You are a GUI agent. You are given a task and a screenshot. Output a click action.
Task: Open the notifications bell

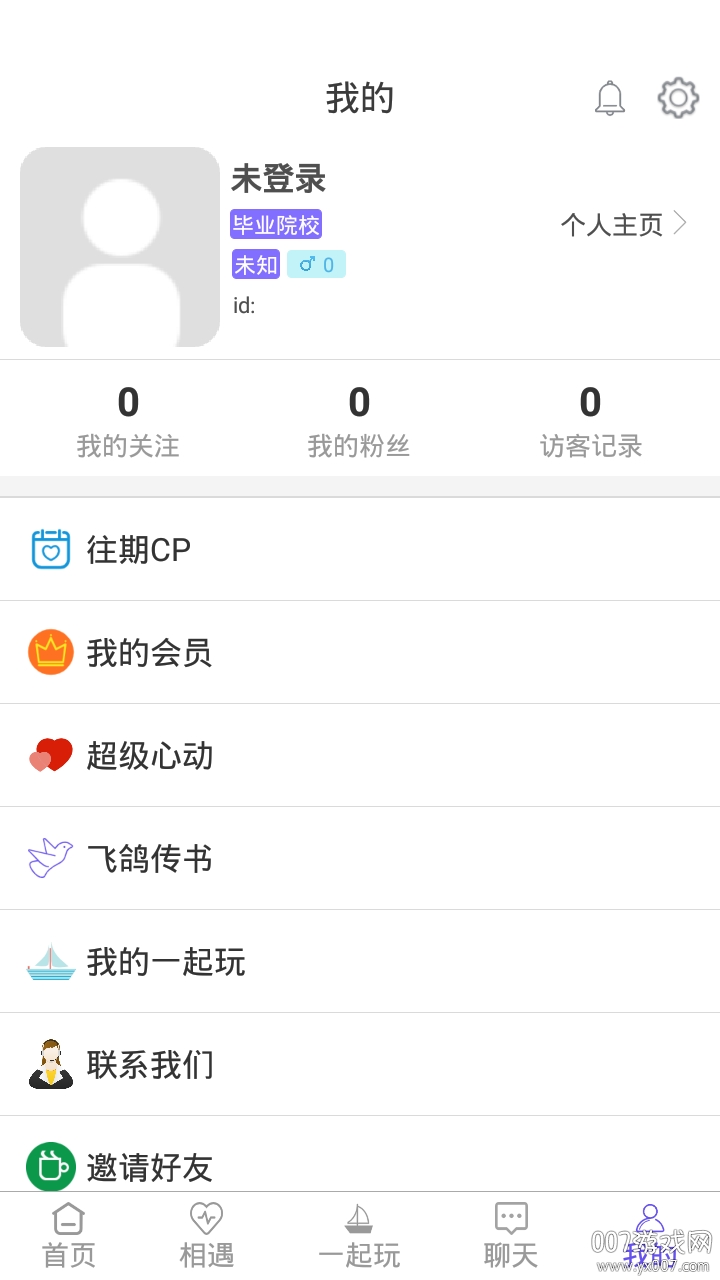click(x=609, y=98)
